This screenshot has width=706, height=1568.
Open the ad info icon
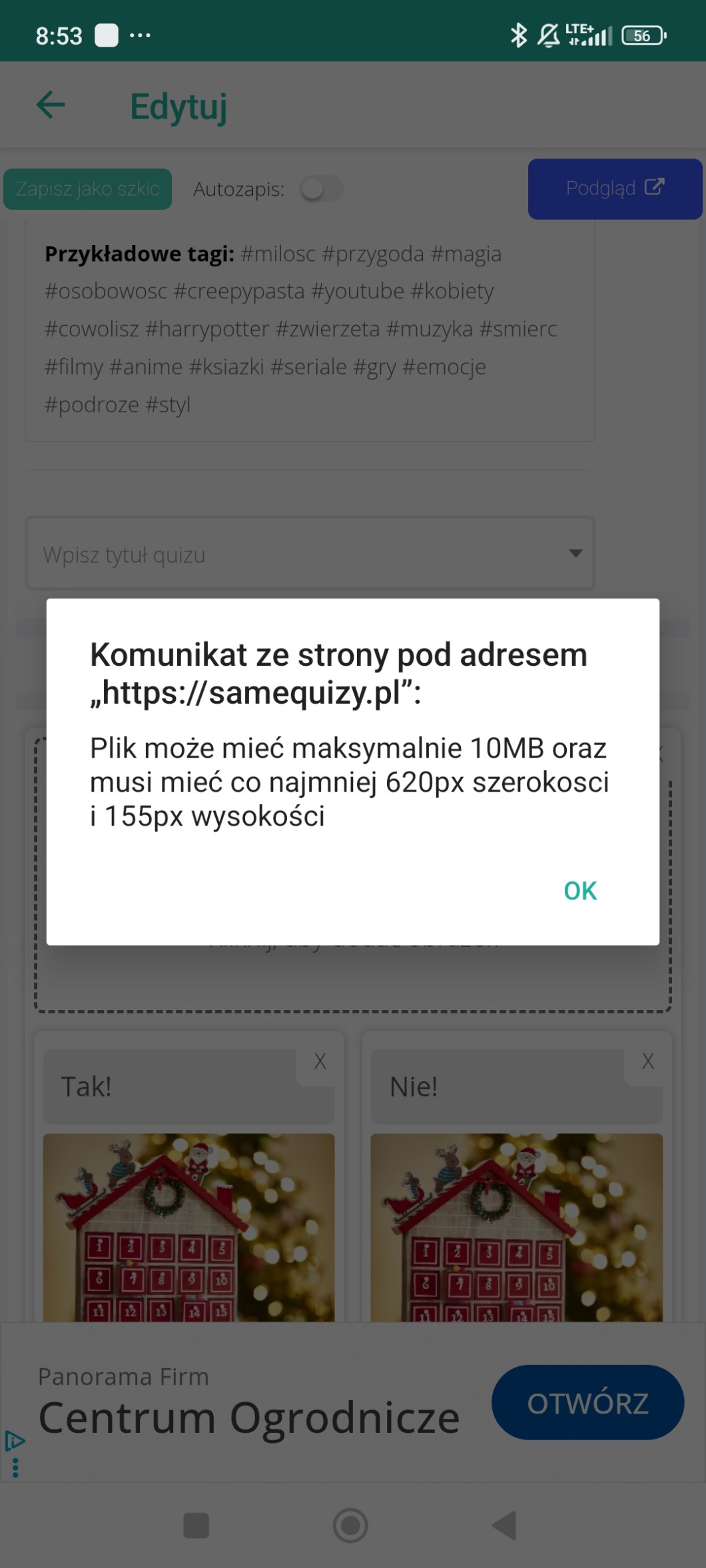click(x=15, y=1441)
